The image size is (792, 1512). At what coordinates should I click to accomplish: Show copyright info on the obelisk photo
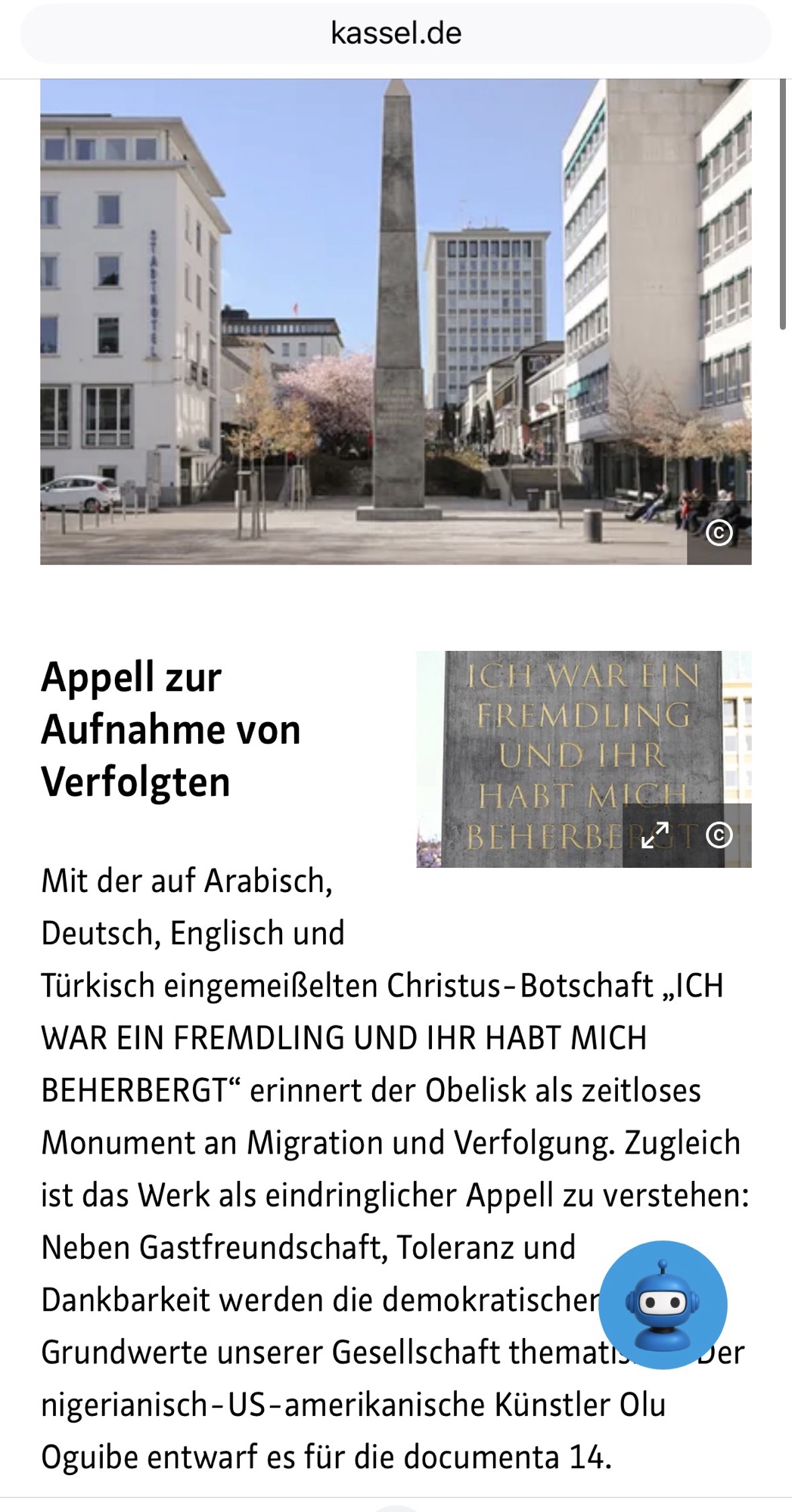(x=719, y=533)
